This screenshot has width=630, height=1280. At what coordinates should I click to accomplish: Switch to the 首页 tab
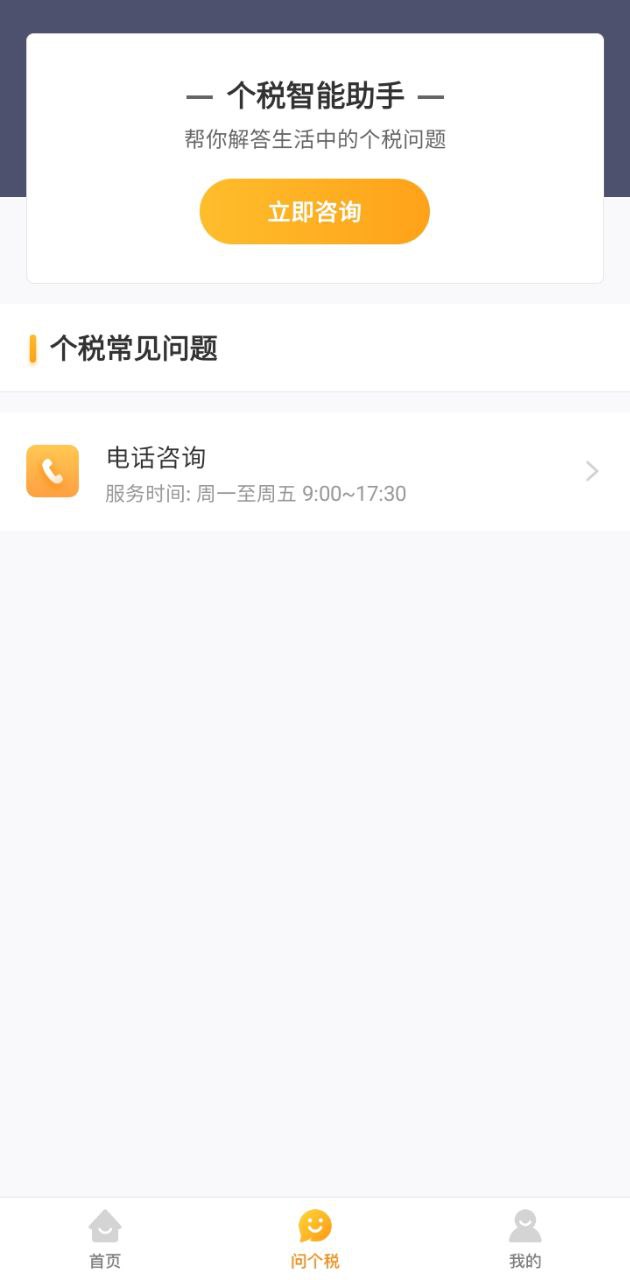pyautogui.click(x=105, y=1238)
